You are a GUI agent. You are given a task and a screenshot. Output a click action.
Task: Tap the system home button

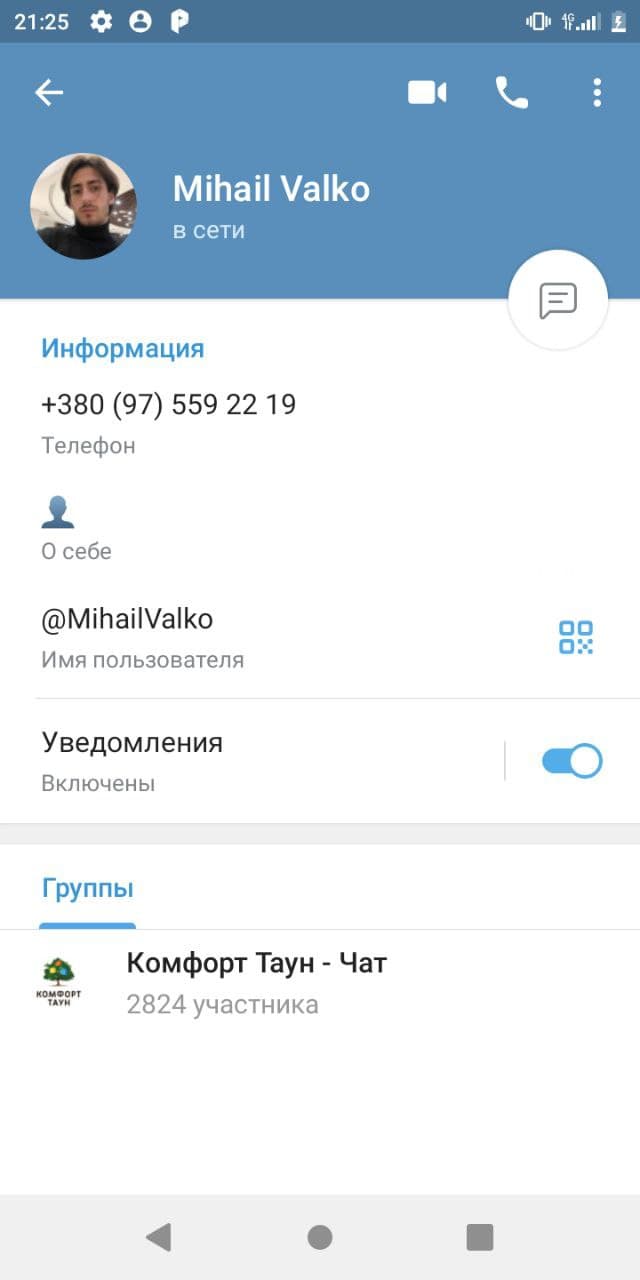[x=320, y=1237]
